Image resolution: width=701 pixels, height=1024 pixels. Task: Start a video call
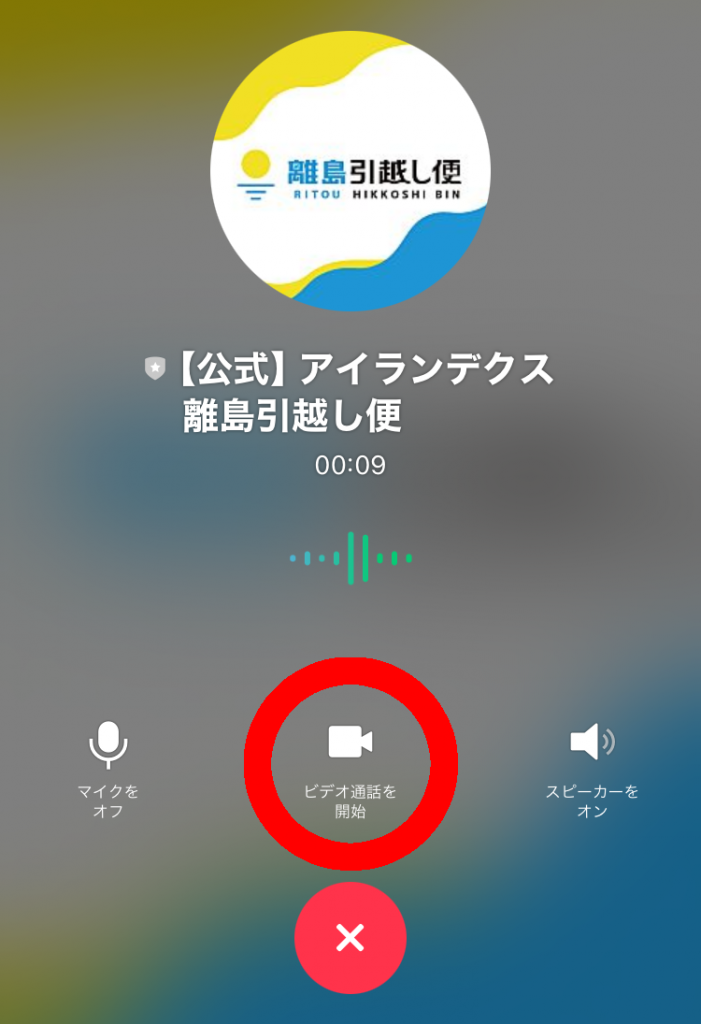click(350, 743)
